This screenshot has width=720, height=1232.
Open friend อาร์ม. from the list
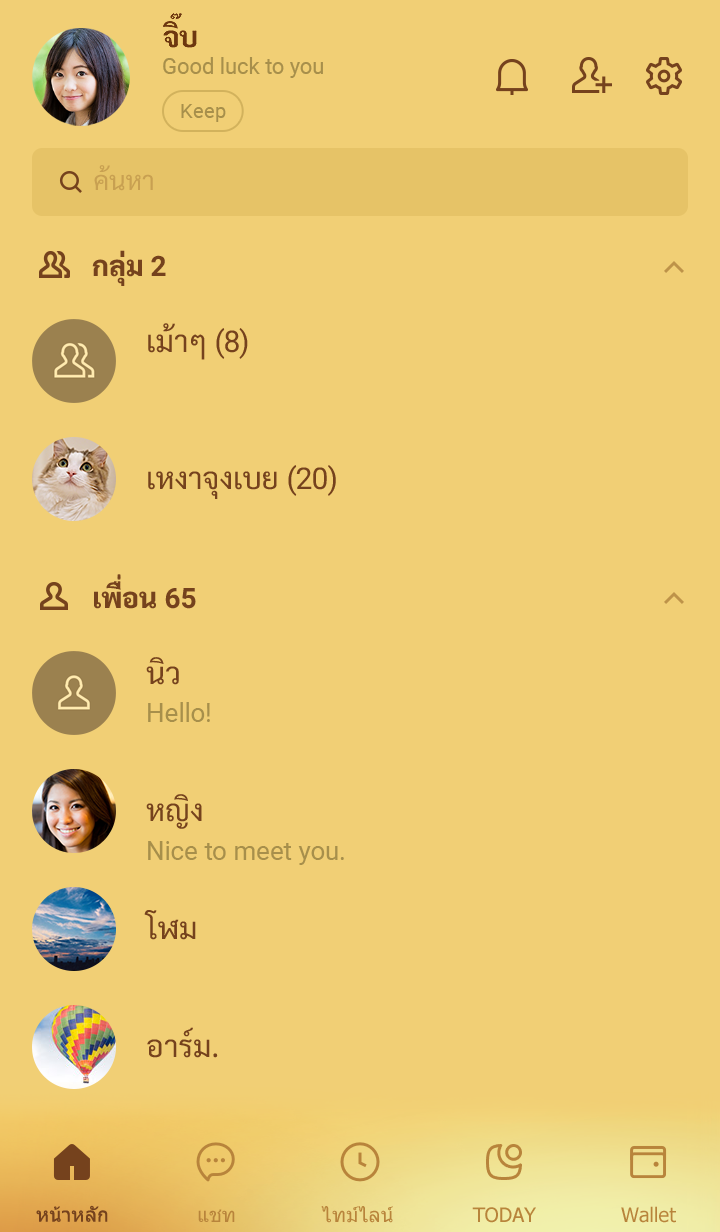coord(182,1047)
